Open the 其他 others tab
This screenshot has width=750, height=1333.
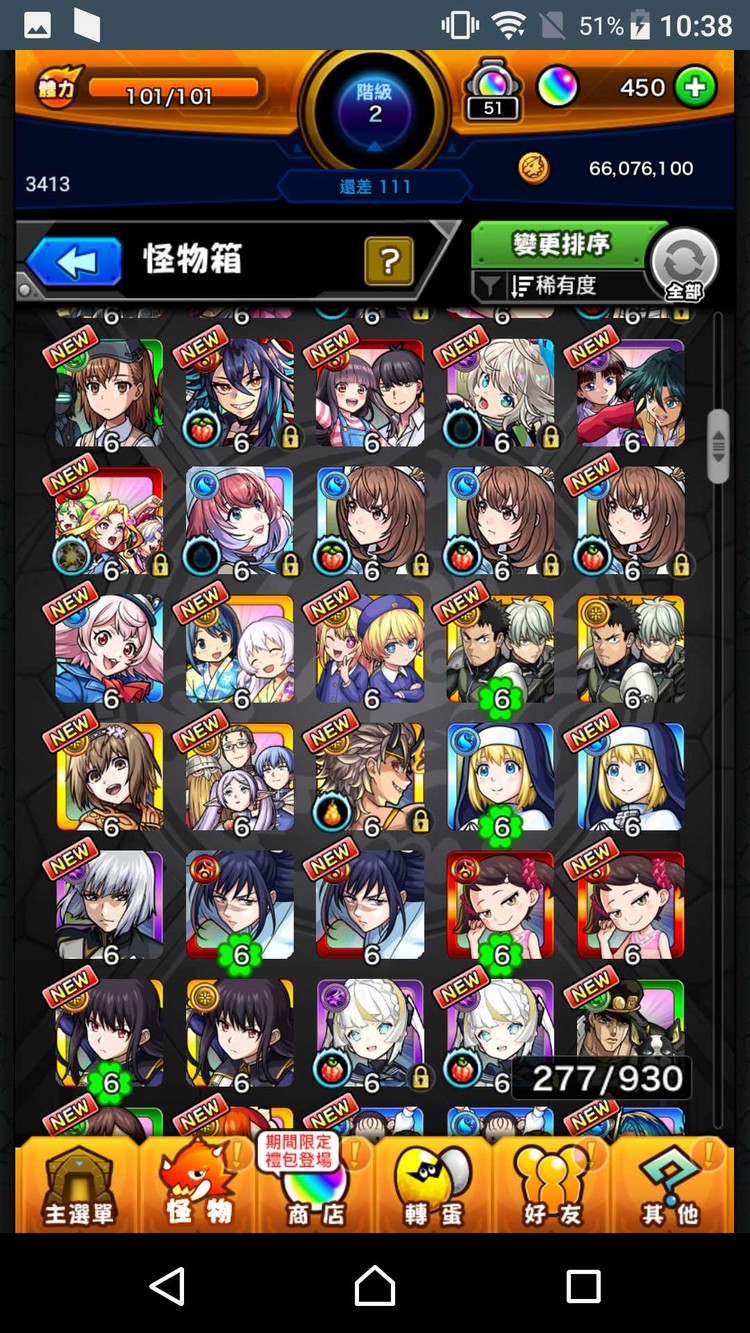pos(669,1185)
